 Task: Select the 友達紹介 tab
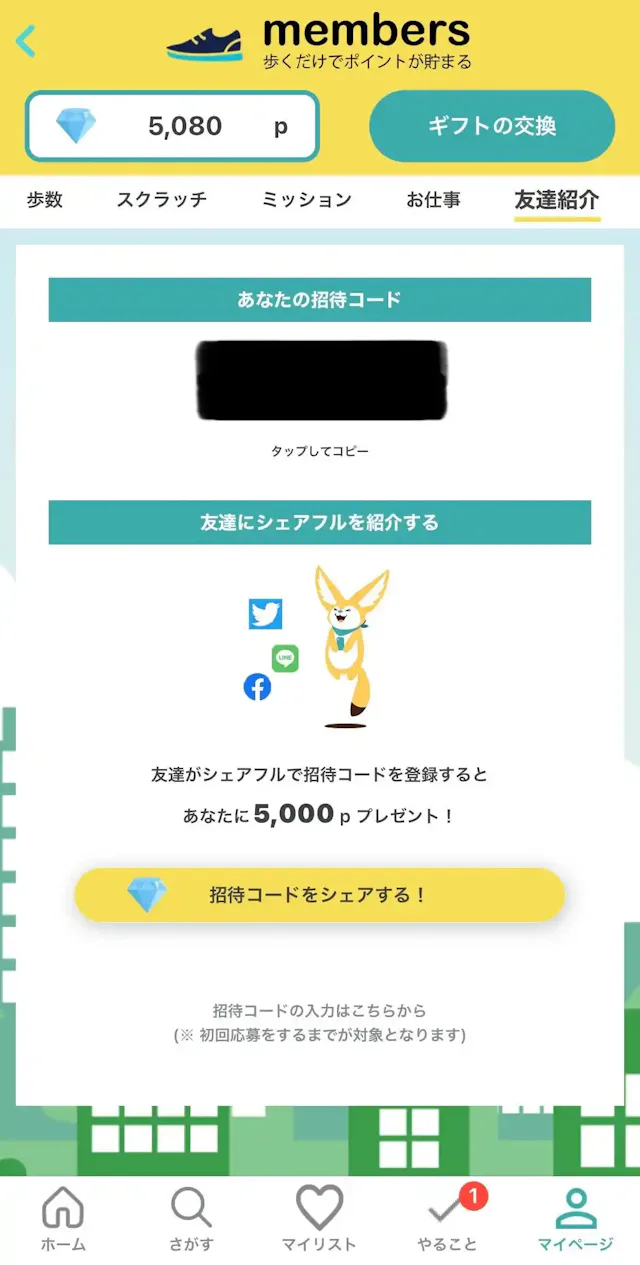tap(557, 199)
